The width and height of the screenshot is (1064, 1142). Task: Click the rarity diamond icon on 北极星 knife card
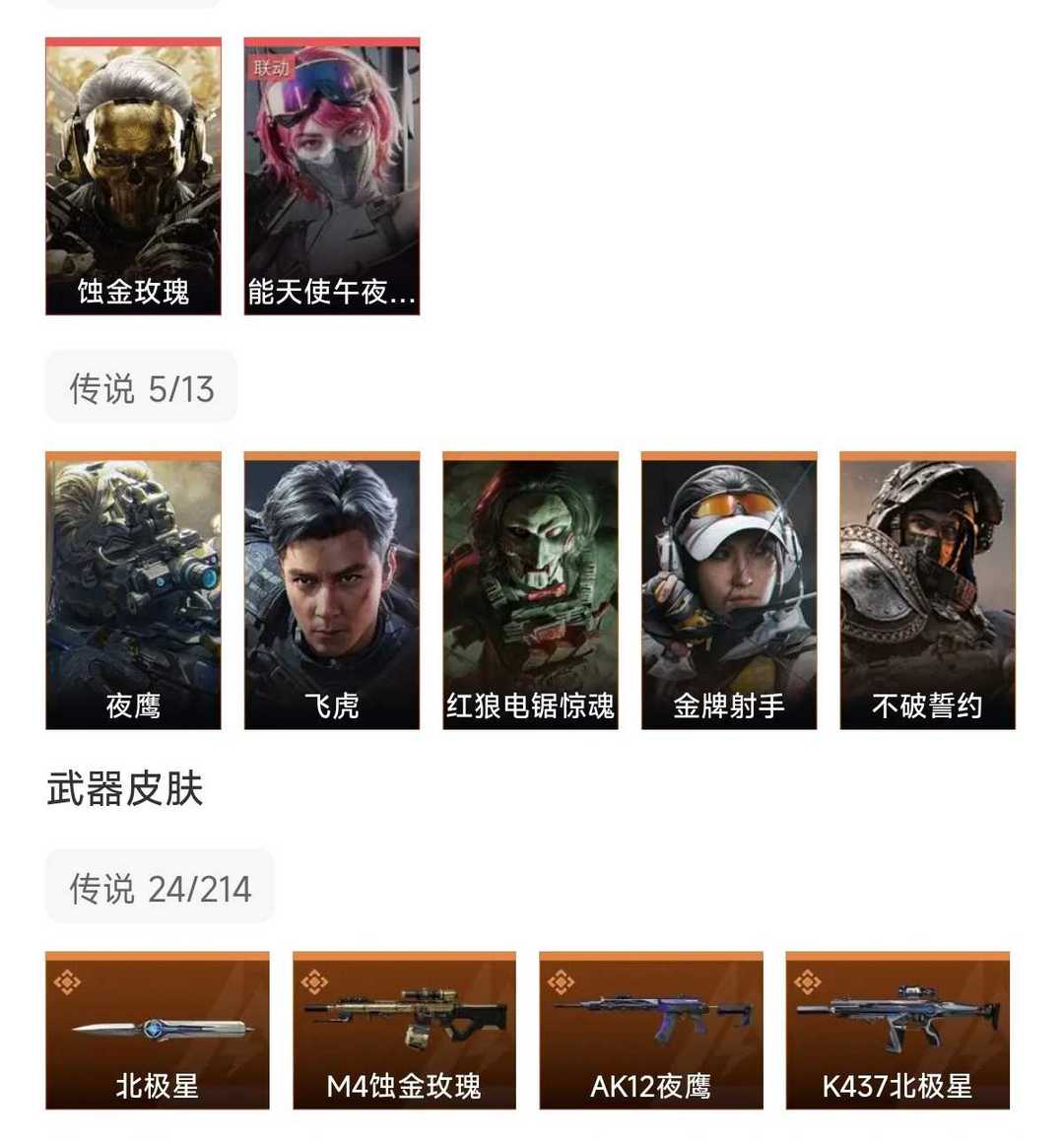point(66,982)
